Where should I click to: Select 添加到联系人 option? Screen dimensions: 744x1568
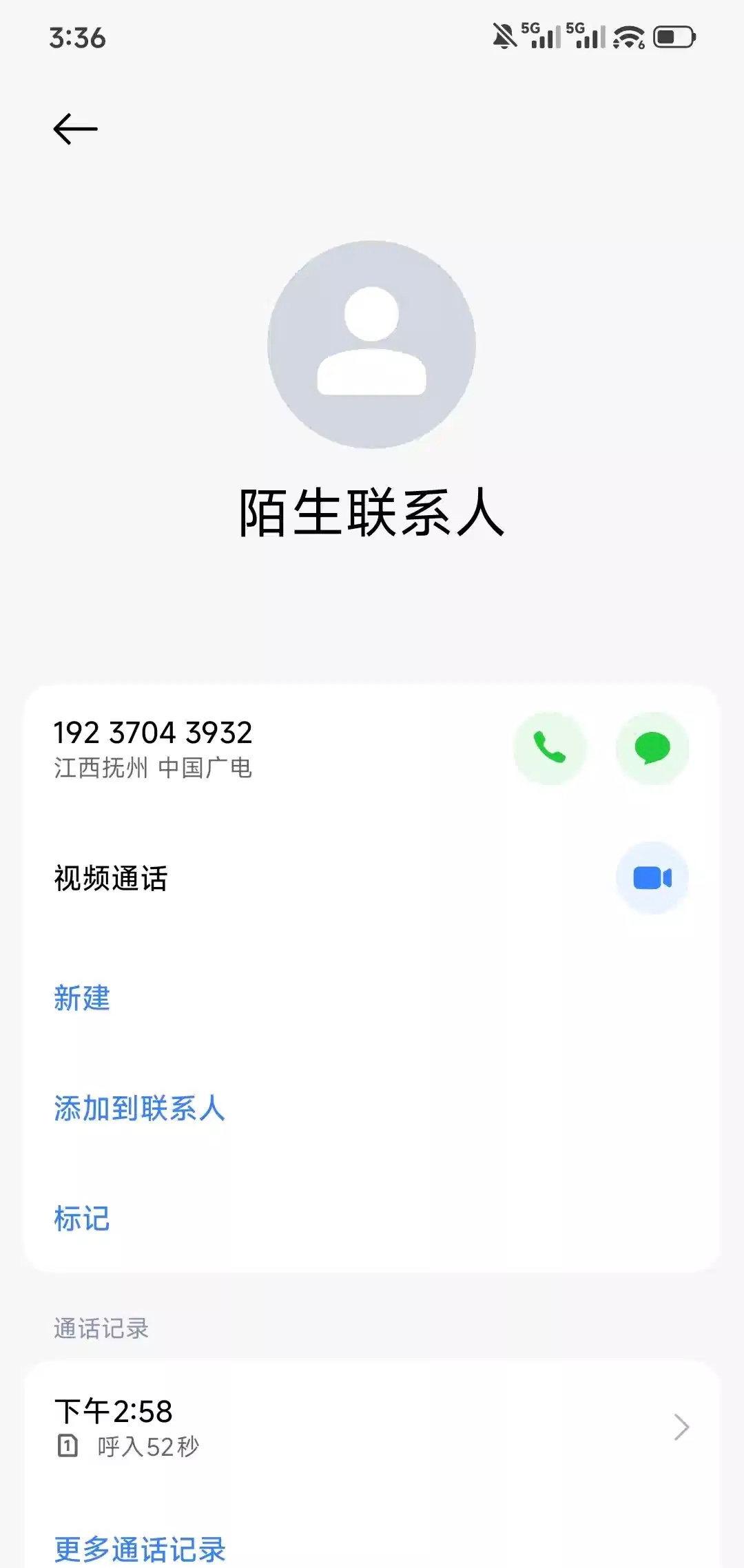point(140,1108)
